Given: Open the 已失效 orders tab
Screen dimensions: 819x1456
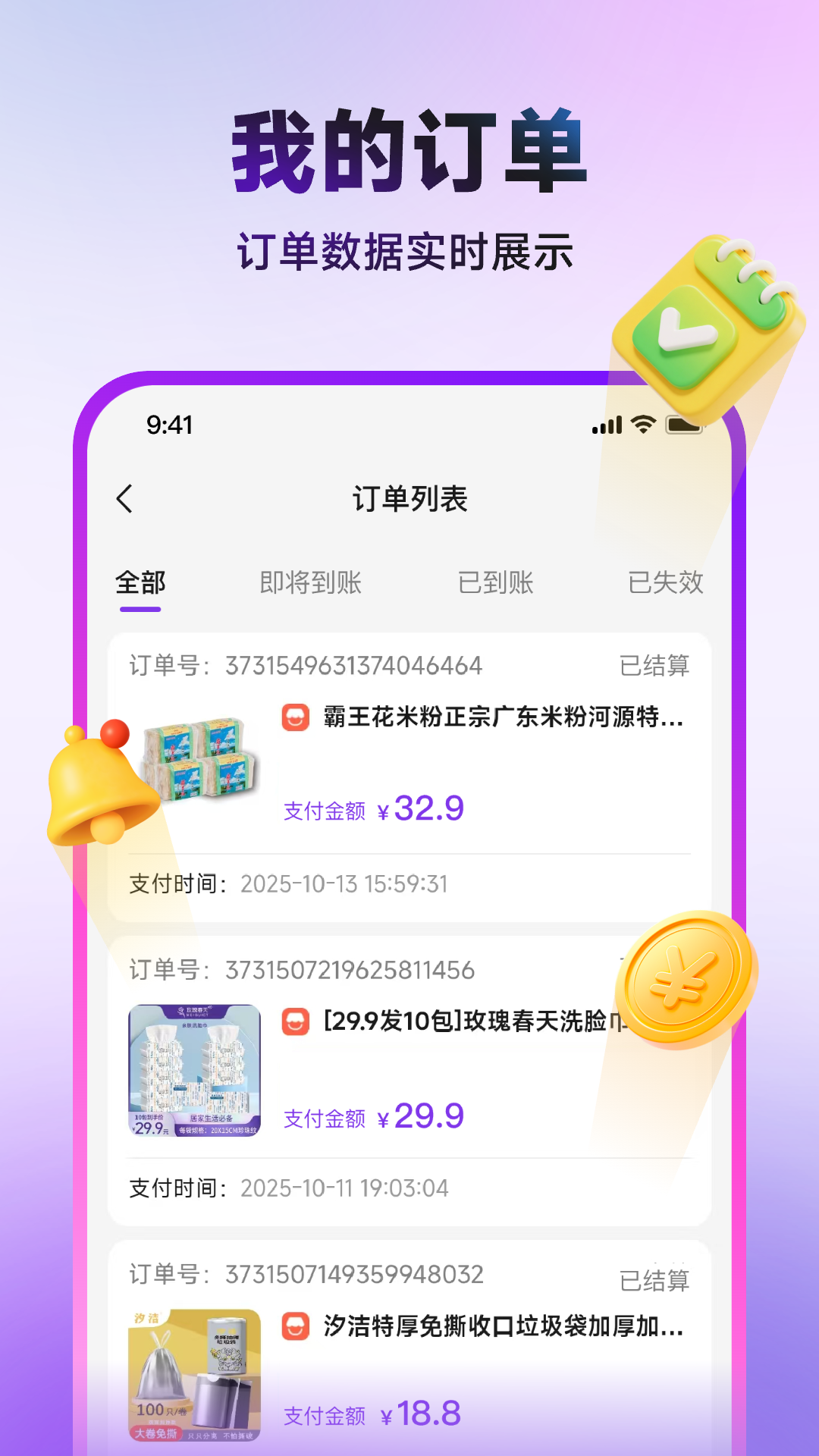Looking at the screenshot, I should pos(664,582).
